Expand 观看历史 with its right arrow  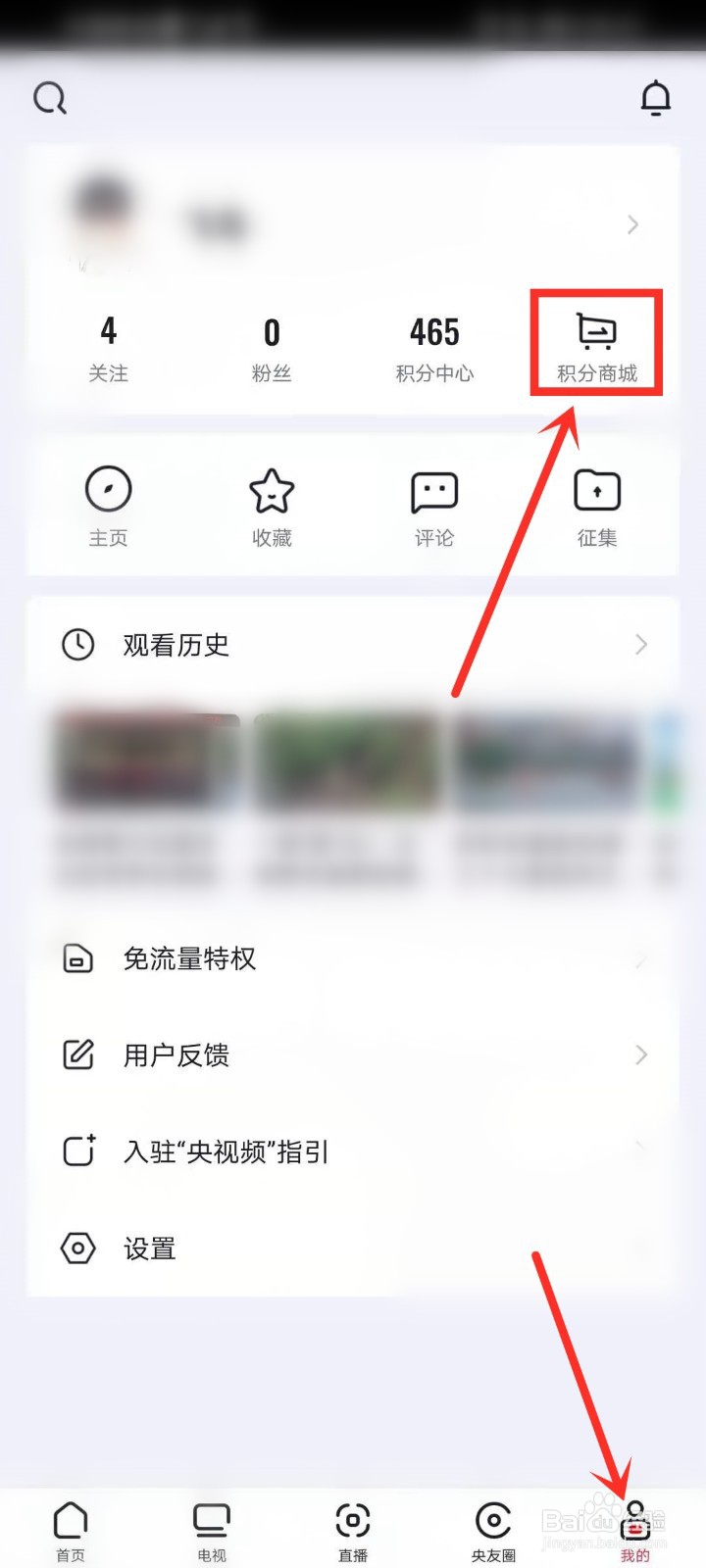(642, 644)
